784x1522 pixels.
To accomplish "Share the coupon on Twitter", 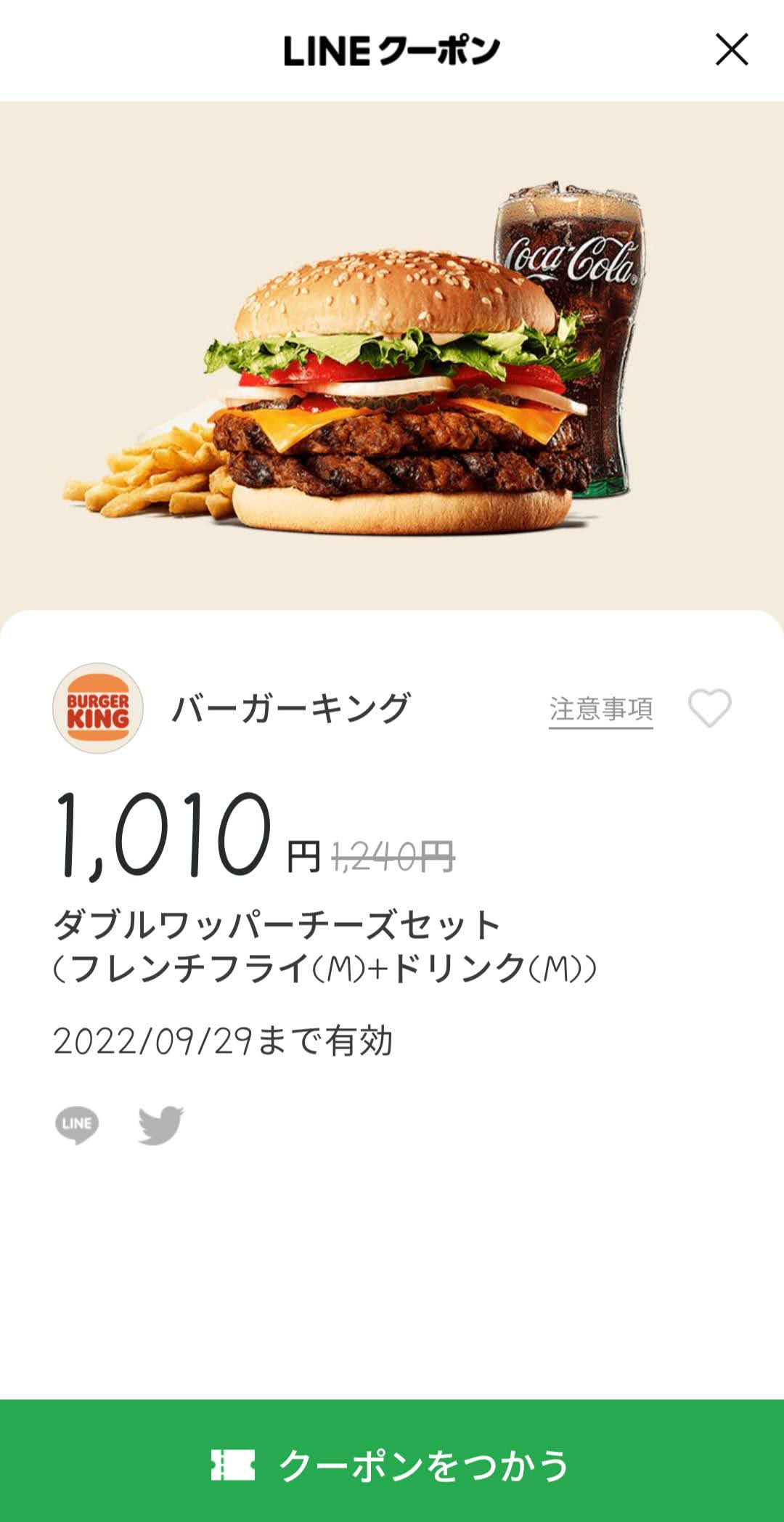I will [x=161, y=1125].
